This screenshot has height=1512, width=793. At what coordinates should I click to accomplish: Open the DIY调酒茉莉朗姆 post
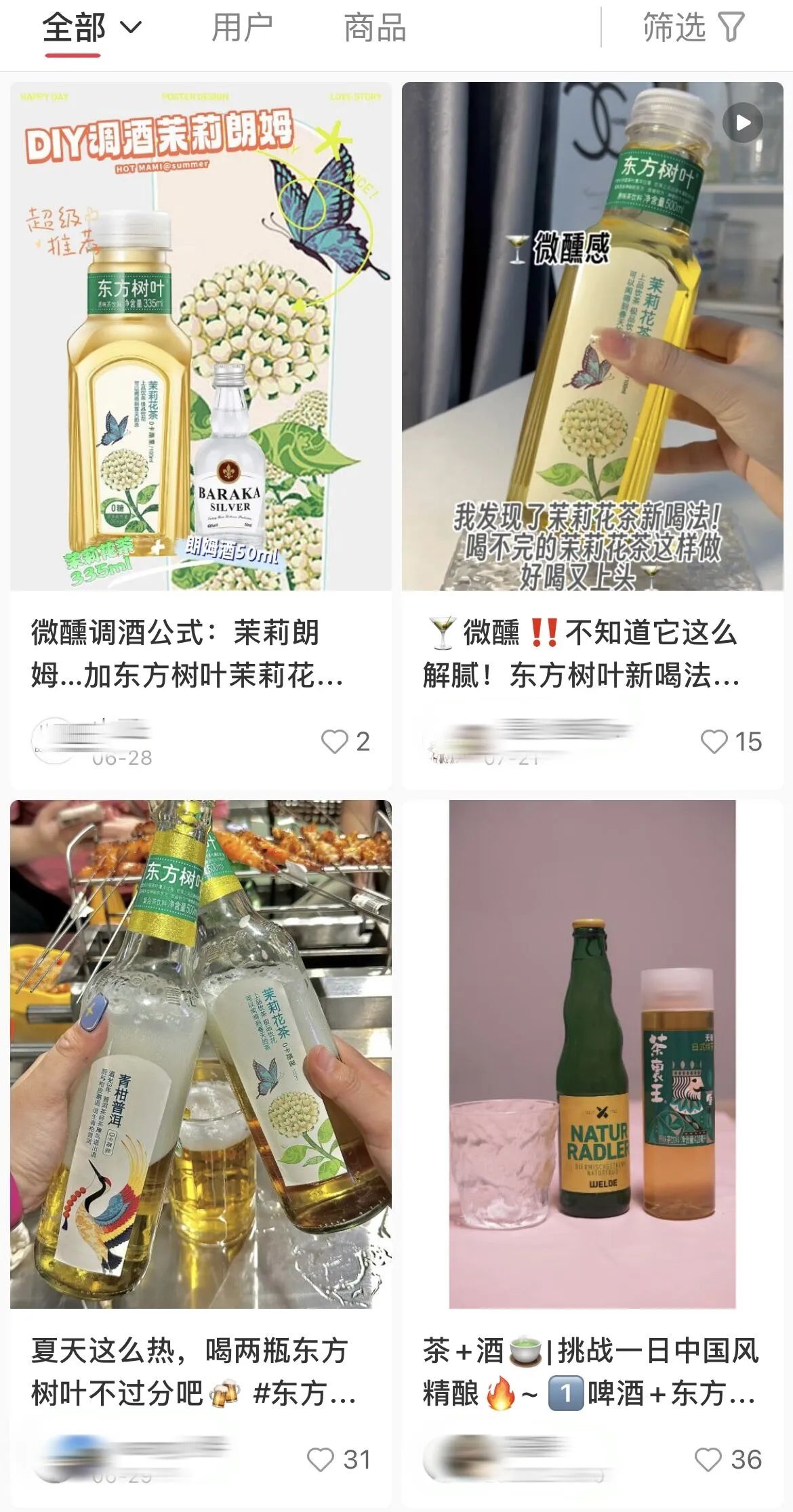[201, 337]
